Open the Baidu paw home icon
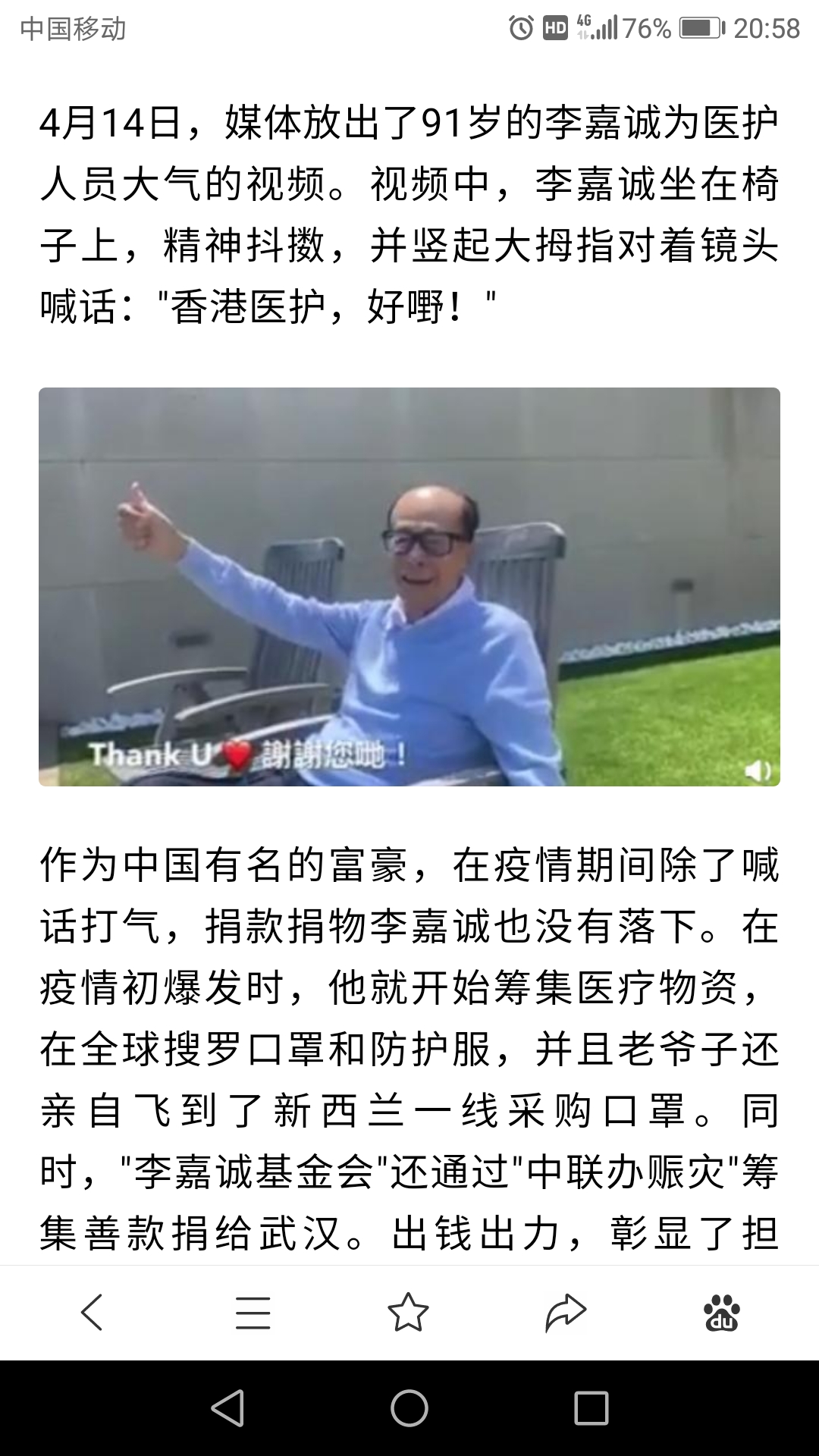This screenshot has width=819, height=1456. pos(721,1312)
